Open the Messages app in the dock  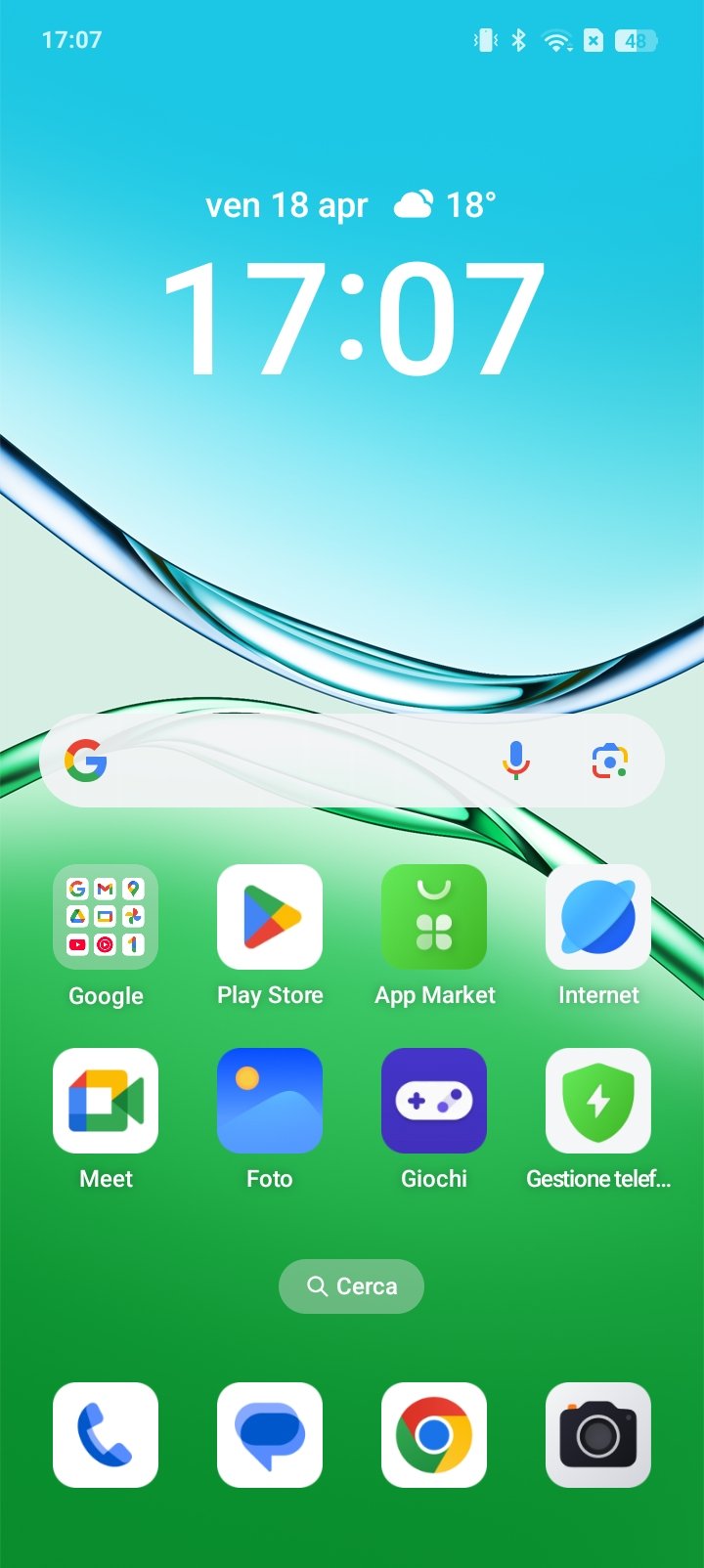pyautogui.click(x=270, y=1435)
